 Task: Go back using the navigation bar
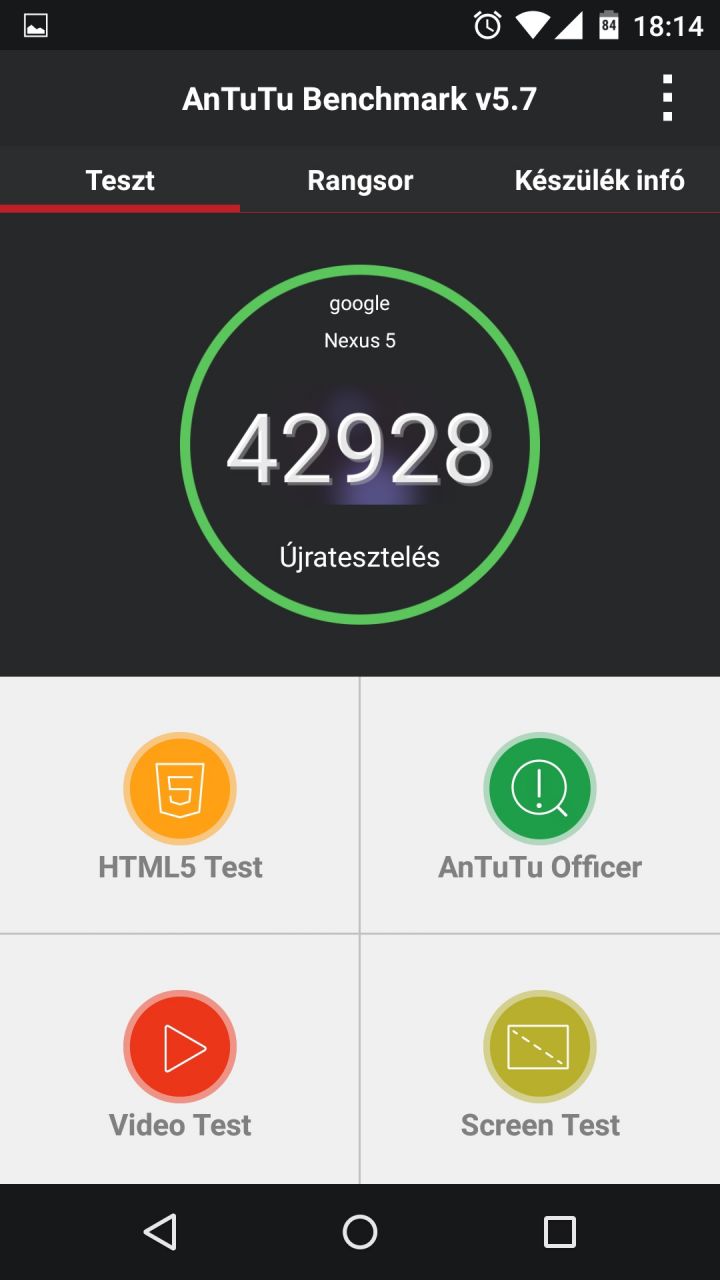(160, 1232)
